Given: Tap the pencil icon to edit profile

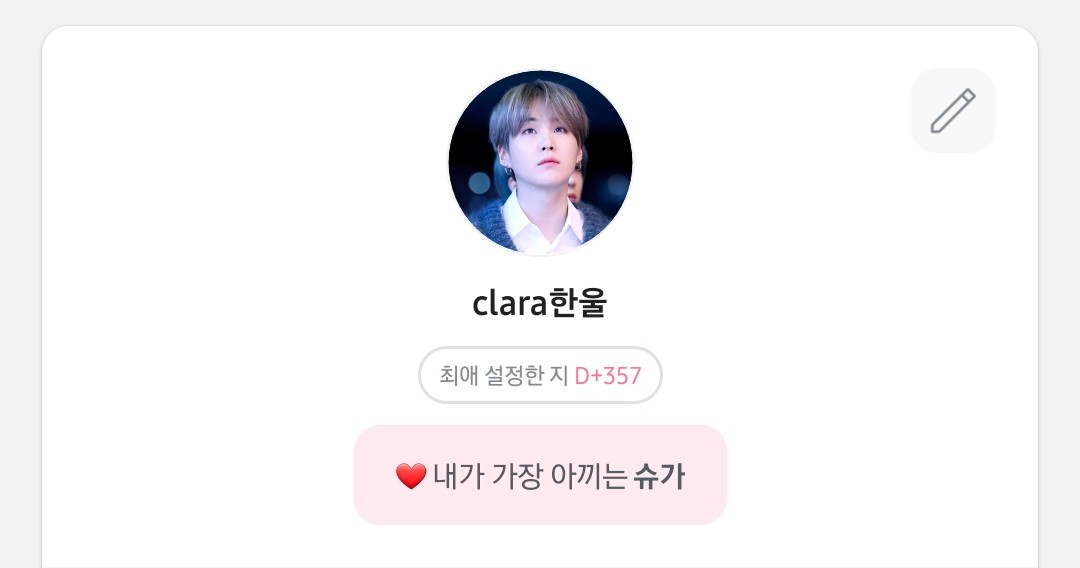Looking at the screenshot, I should [953, 111].
